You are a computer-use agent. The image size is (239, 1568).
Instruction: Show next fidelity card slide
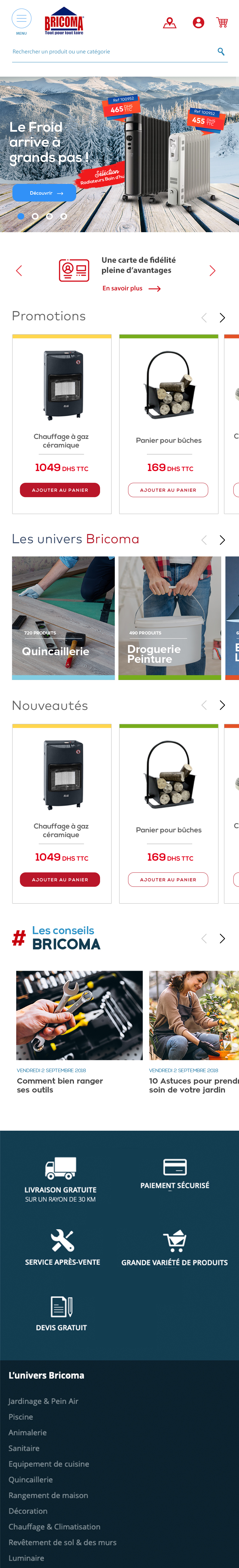212,271
